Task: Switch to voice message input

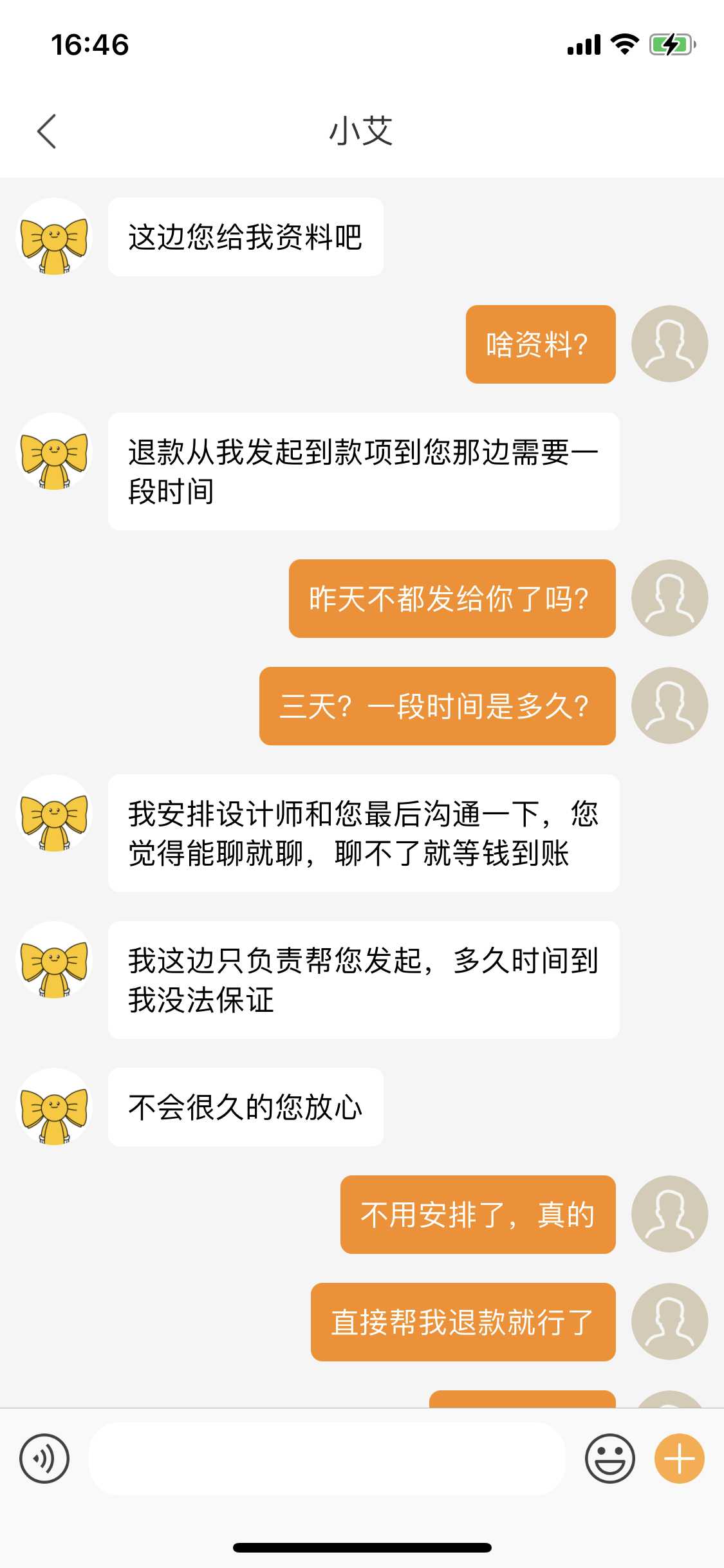Action: pos(44,1459)
